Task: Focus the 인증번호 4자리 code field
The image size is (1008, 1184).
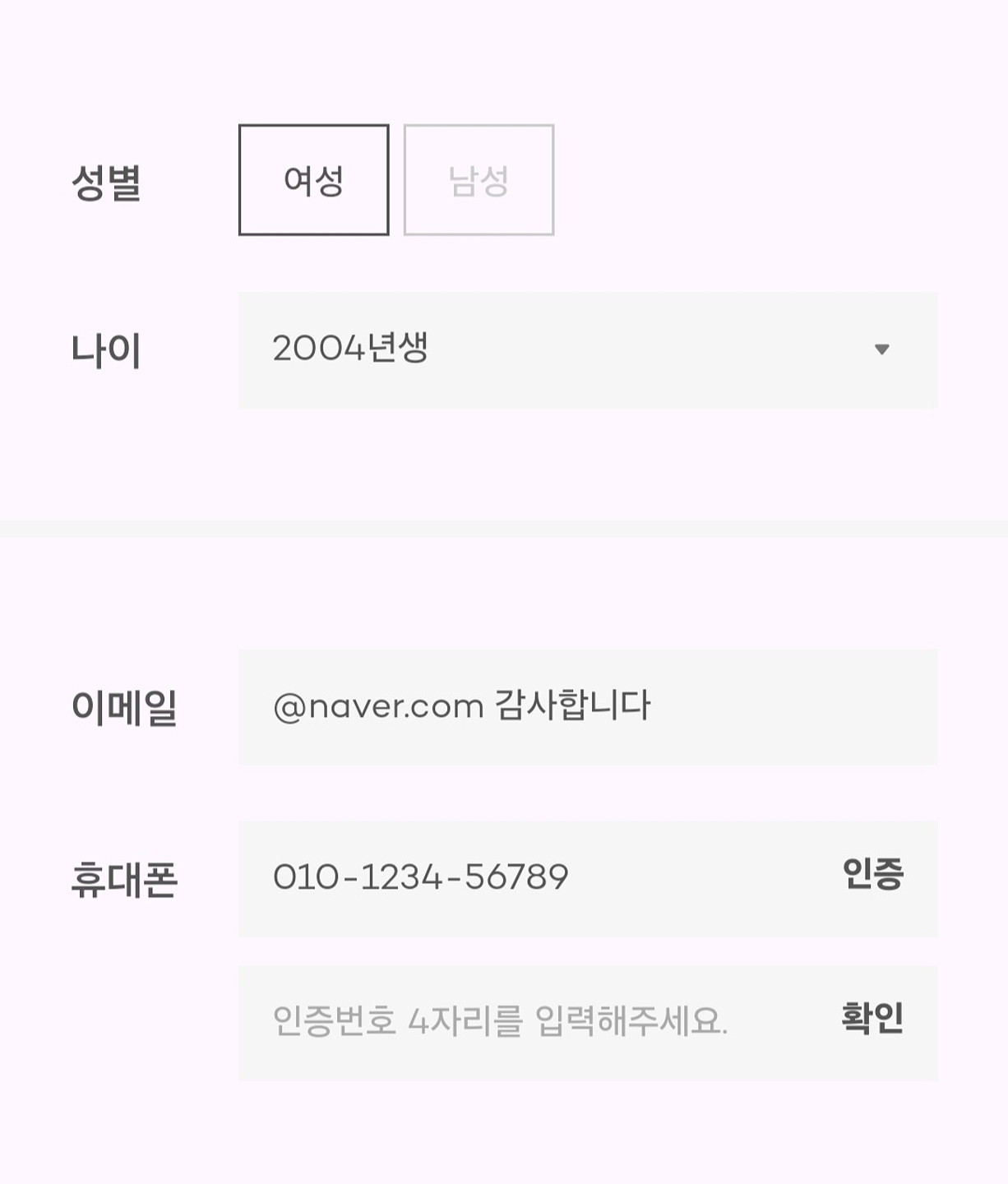Action: pyautogui.click(x=526, y=1022)
